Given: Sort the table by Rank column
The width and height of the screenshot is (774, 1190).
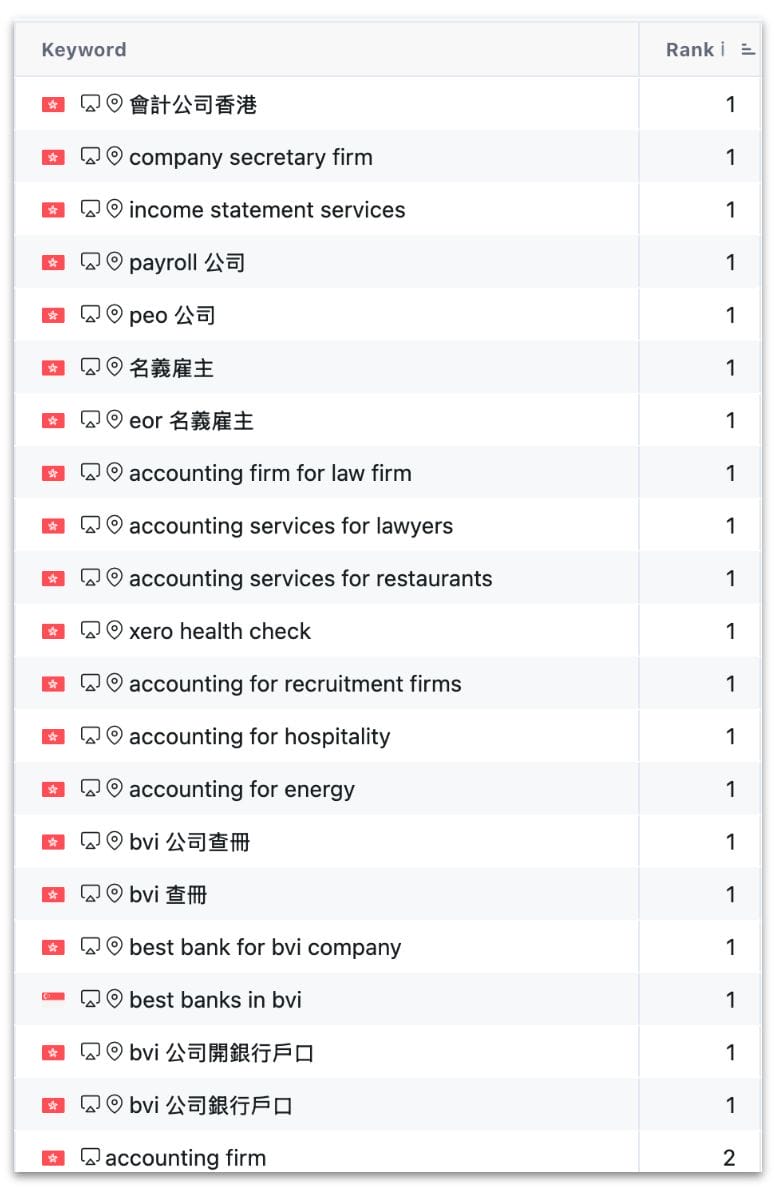Looking at the screenshot, I should click(748, 50).
